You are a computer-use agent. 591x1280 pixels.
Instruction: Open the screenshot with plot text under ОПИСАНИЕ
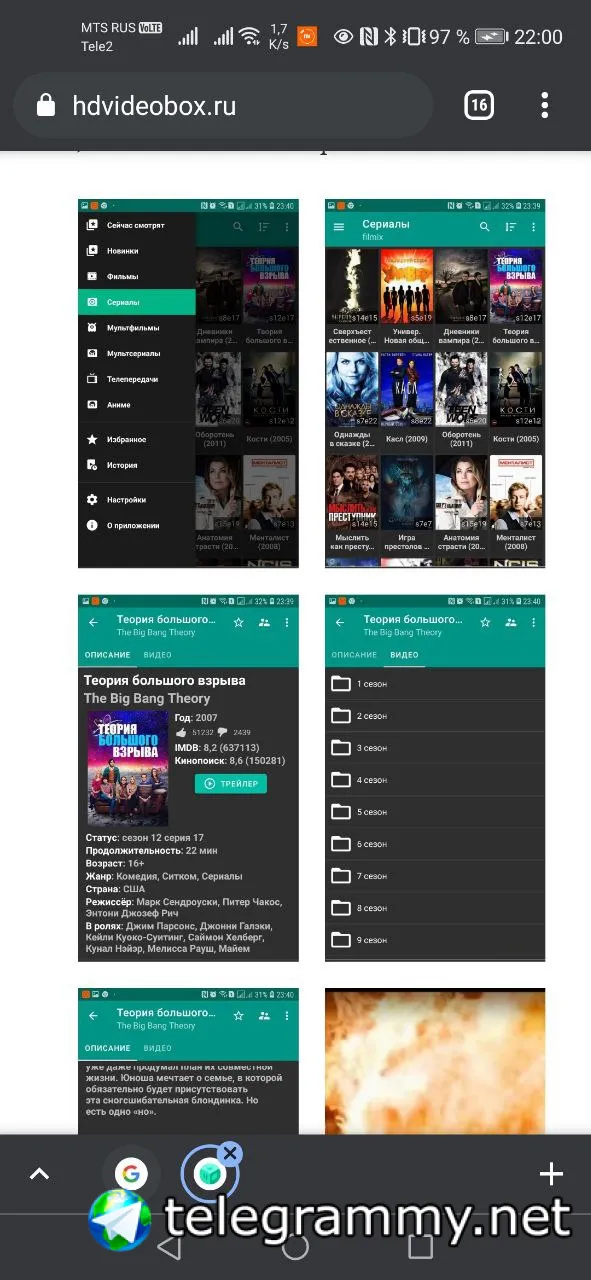pyautogui.click(x=188, y=1060)
